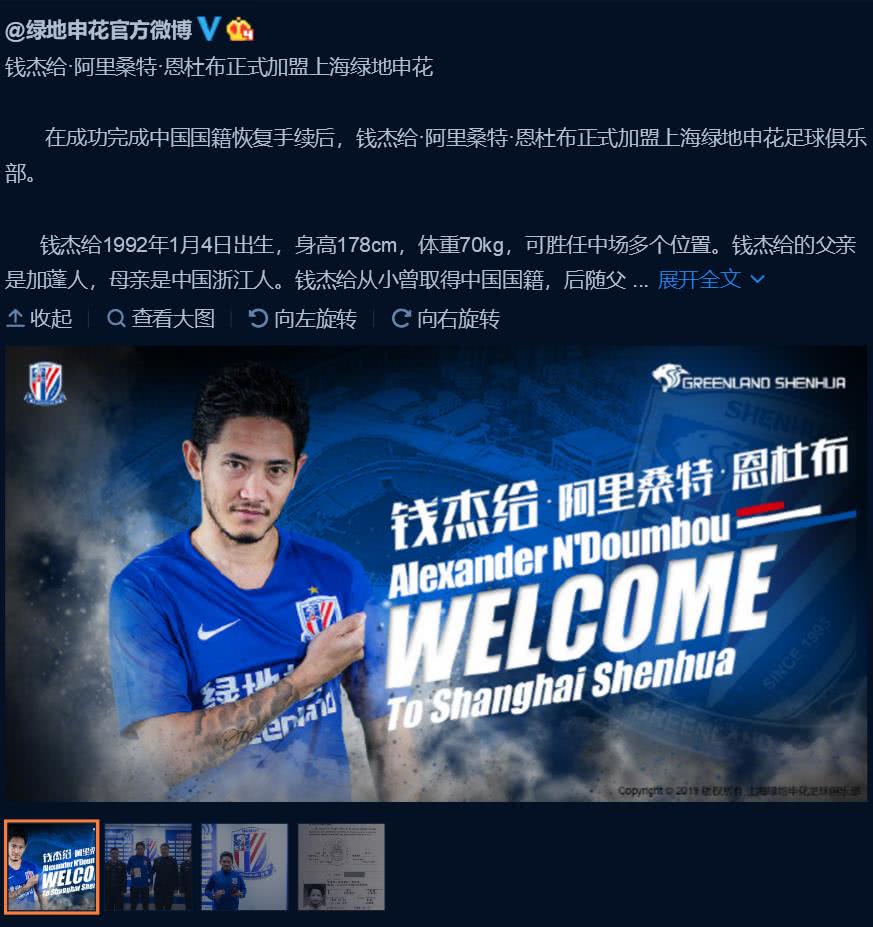
Task: Select the third thumbnail with player holding shirt
Action: tap(244, 866)
